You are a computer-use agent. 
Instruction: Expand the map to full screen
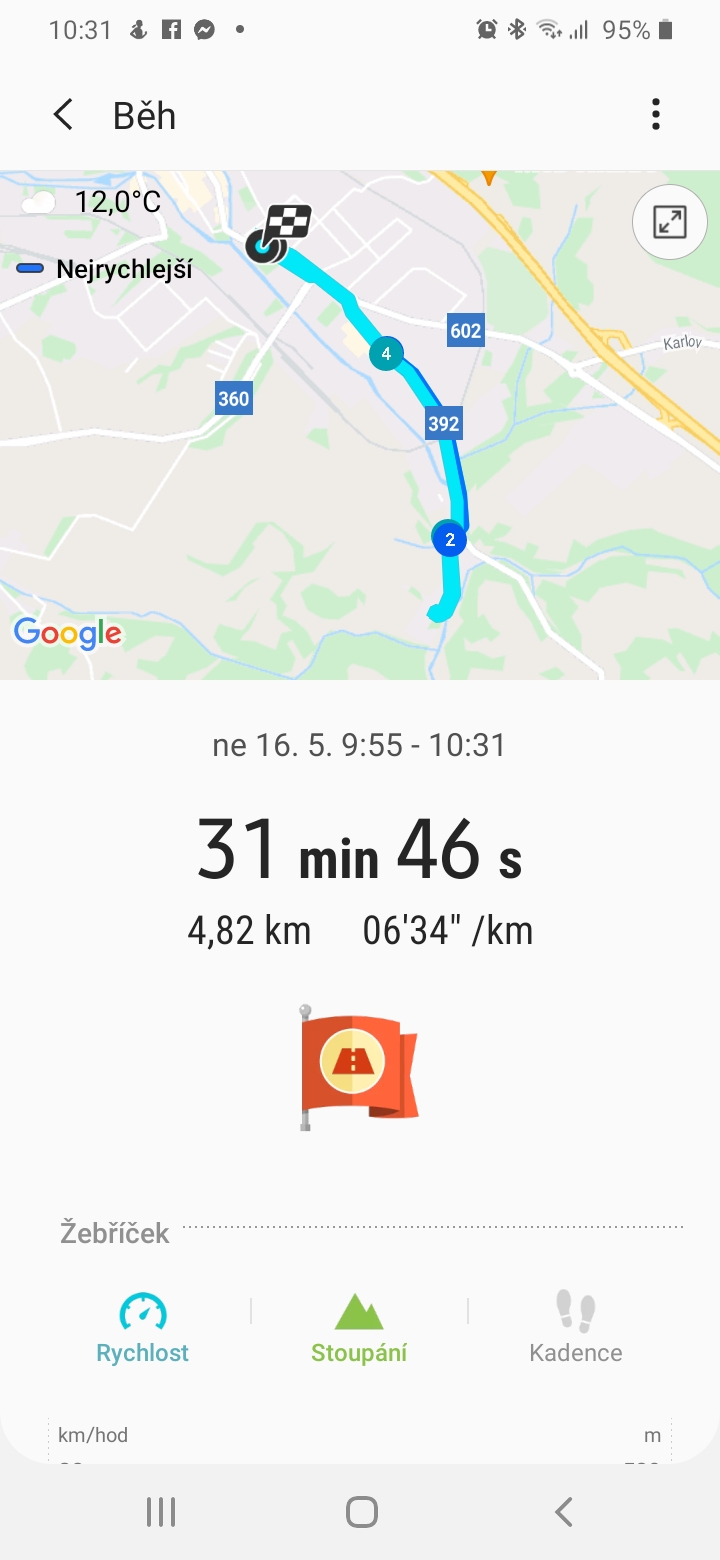point(669,222)
